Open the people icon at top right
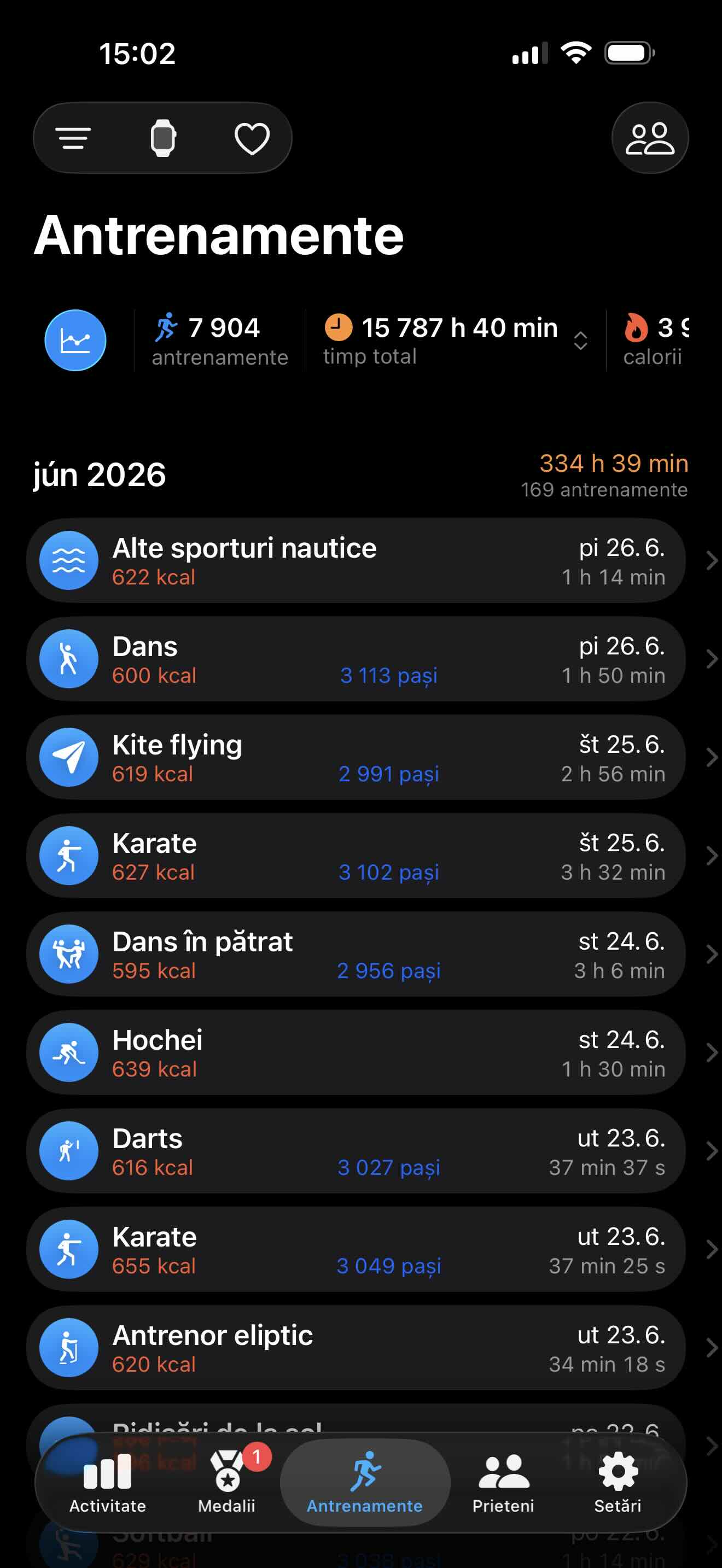This screenshot has height=1568, width=722. (650, 138)
